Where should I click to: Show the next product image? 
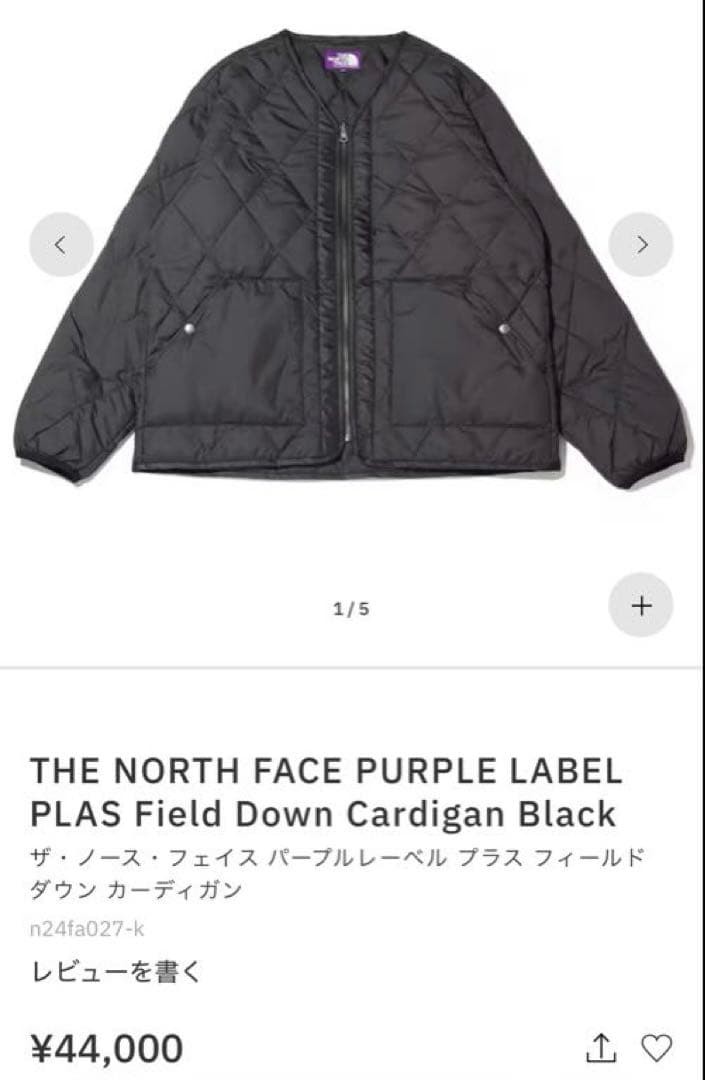point(641,245)
